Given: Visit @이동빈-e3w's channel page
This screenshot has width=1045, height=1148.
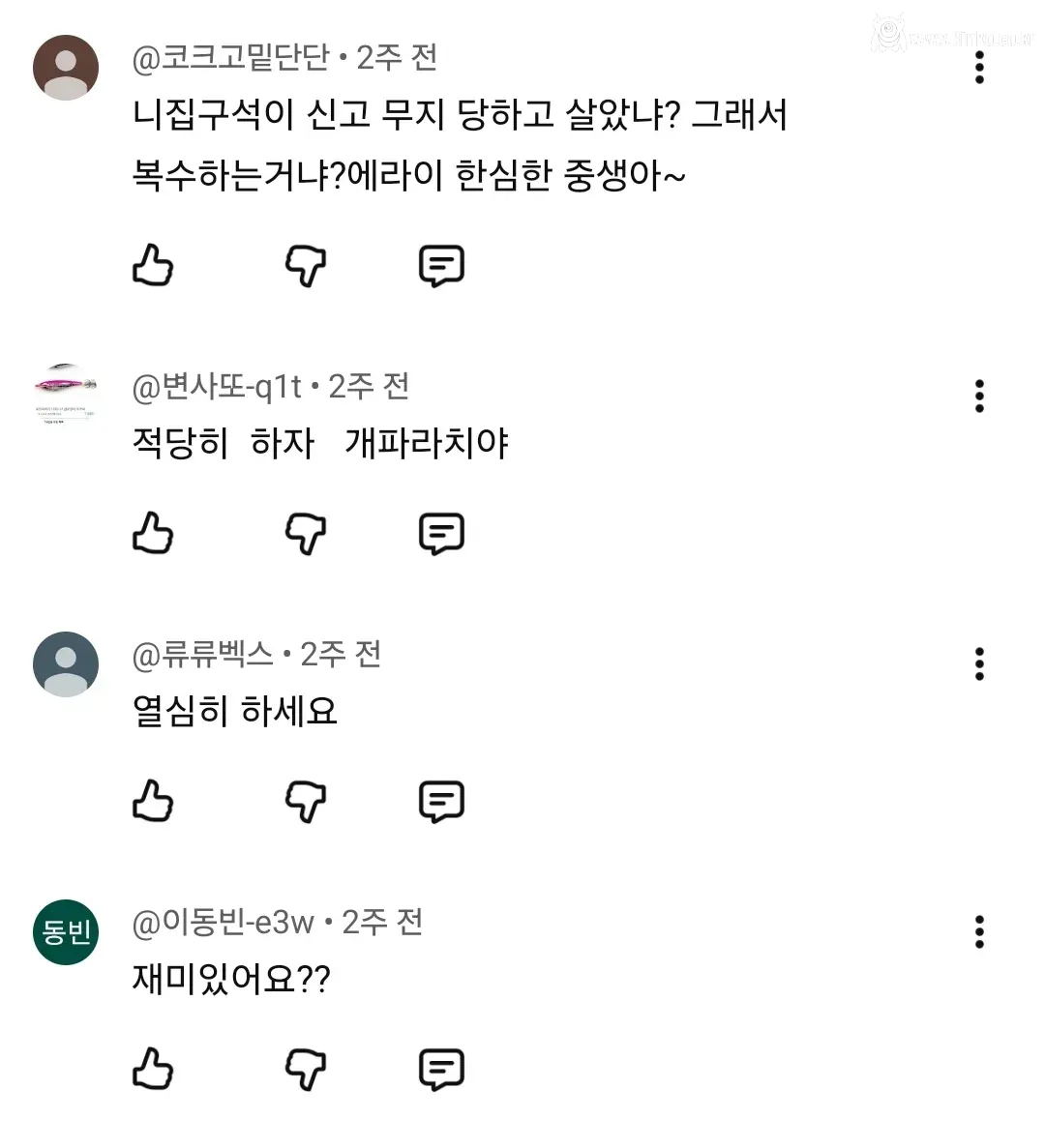Looking at the screenshot, I should (x=226, y=922).
